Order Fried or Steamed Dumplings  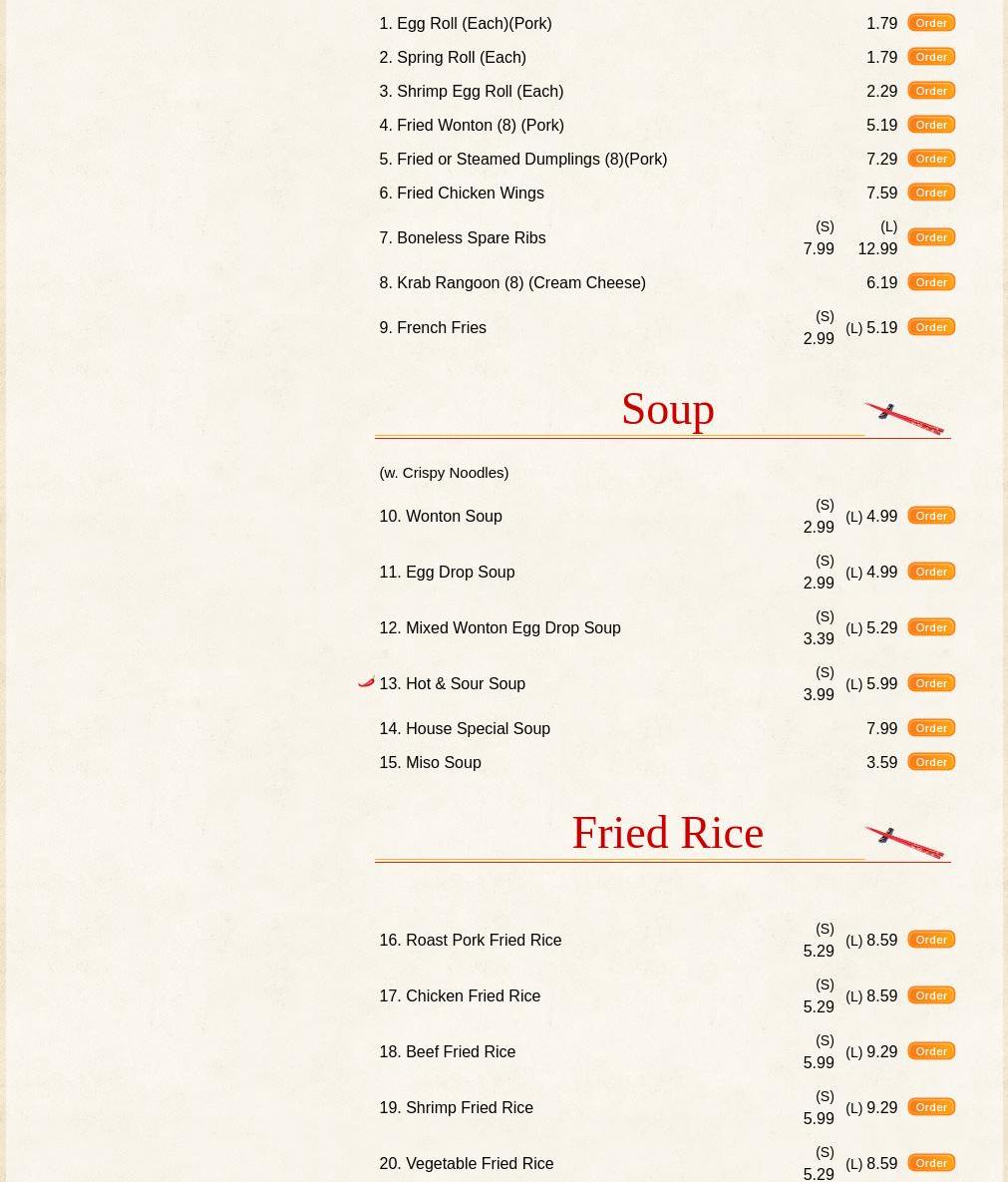931,159
